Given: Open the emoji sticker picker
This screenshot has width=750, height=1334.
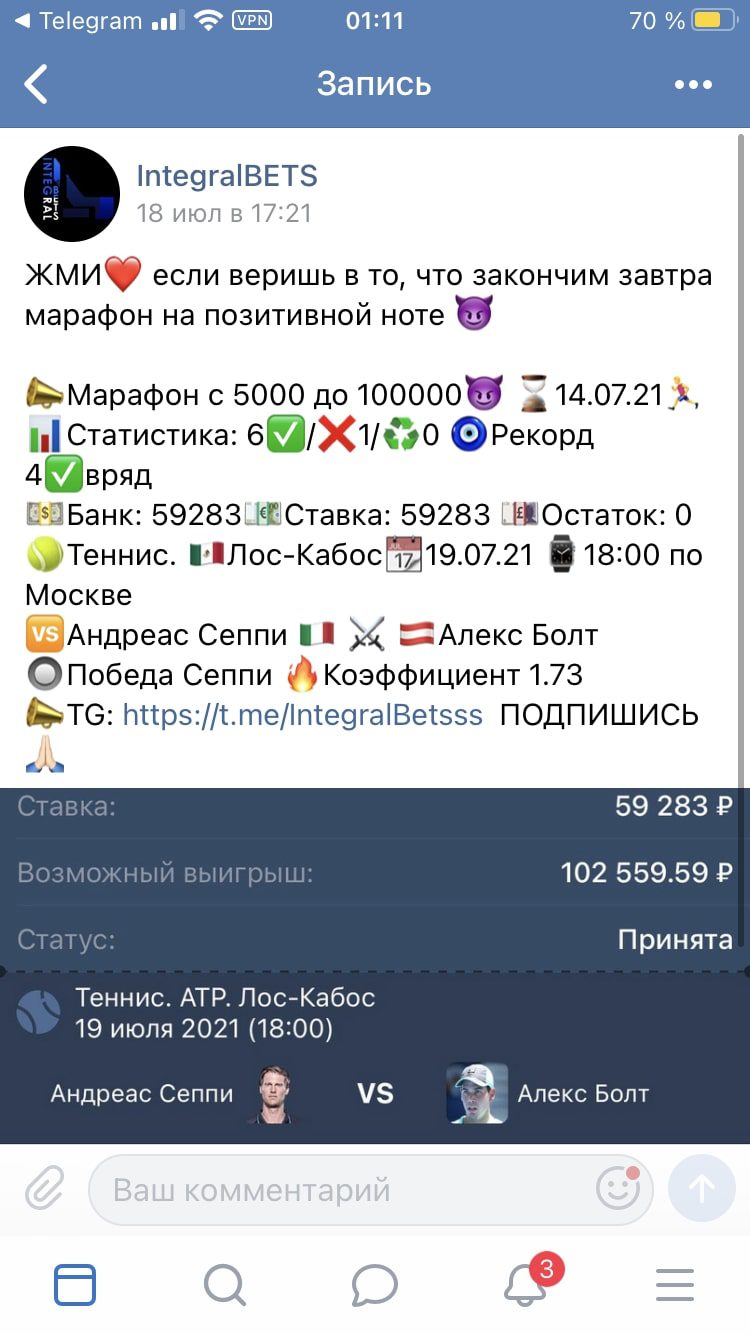Looking at the screenshot, I should click(617, 1189).
